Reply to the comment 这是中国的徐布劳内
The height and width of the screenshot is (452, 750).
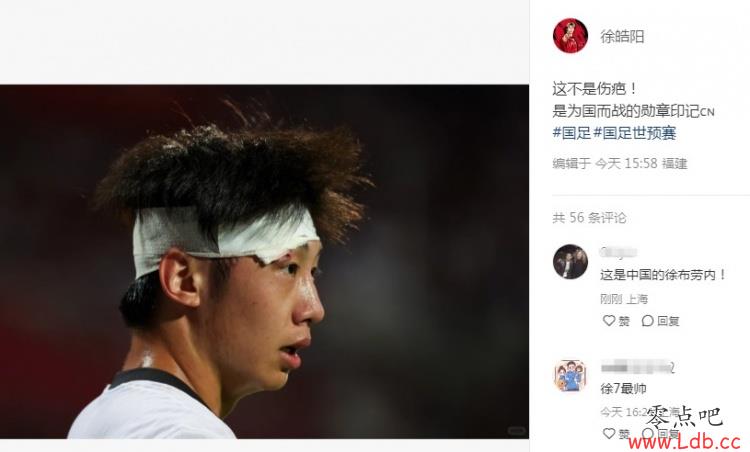click(x=660, y=321)
